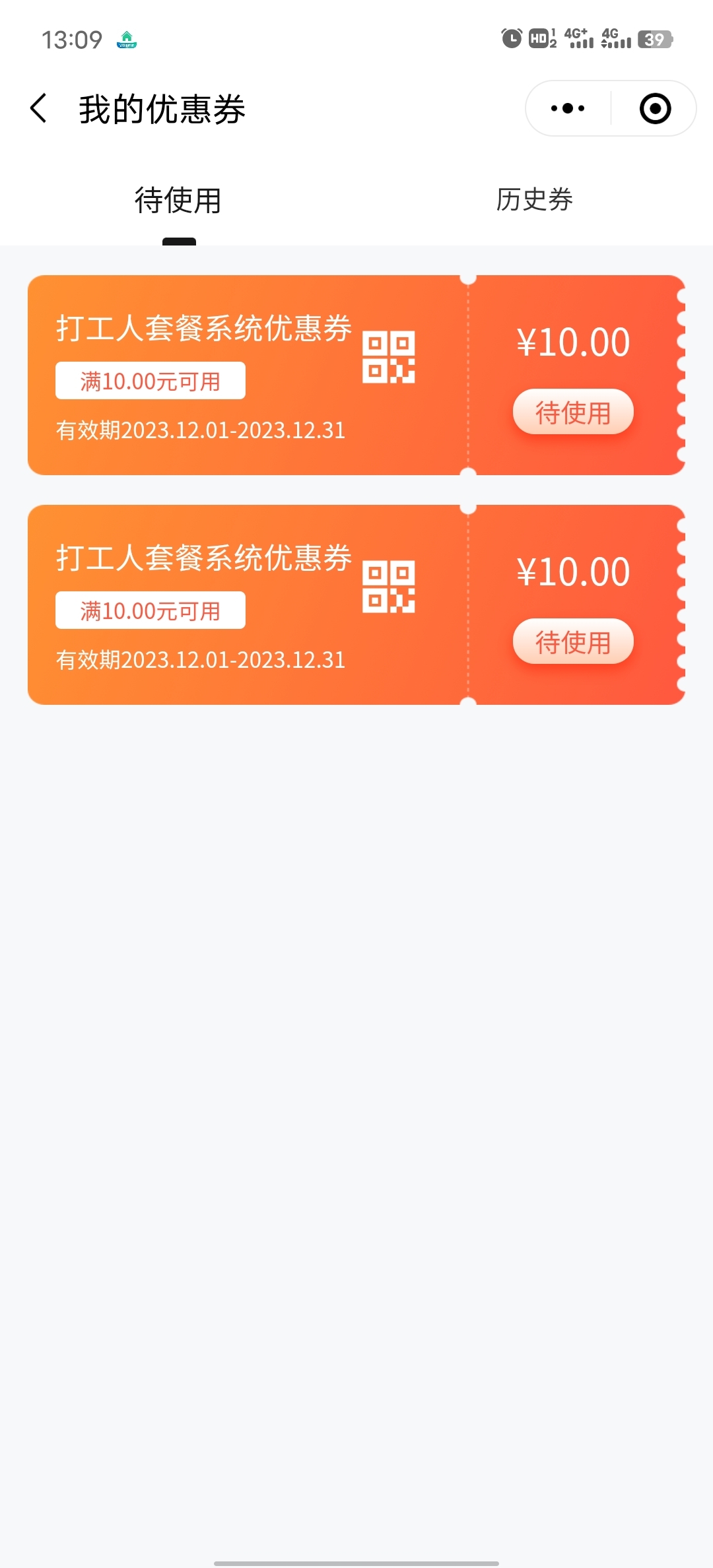
Task: Go back from 我的优惠券 page
Action: [x=38, y=108]
